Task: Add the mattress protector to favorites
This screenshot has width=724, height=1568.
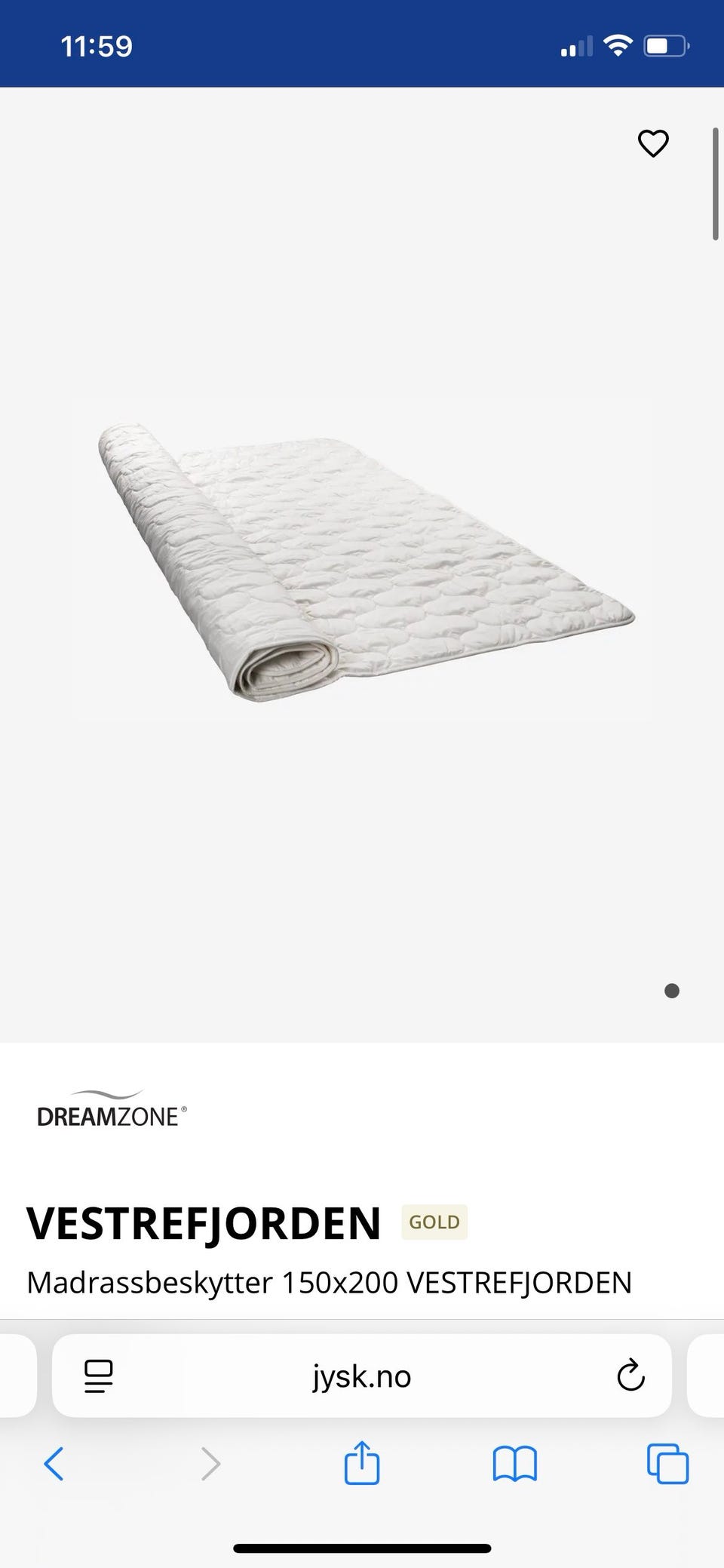Action: click(653, 143)
